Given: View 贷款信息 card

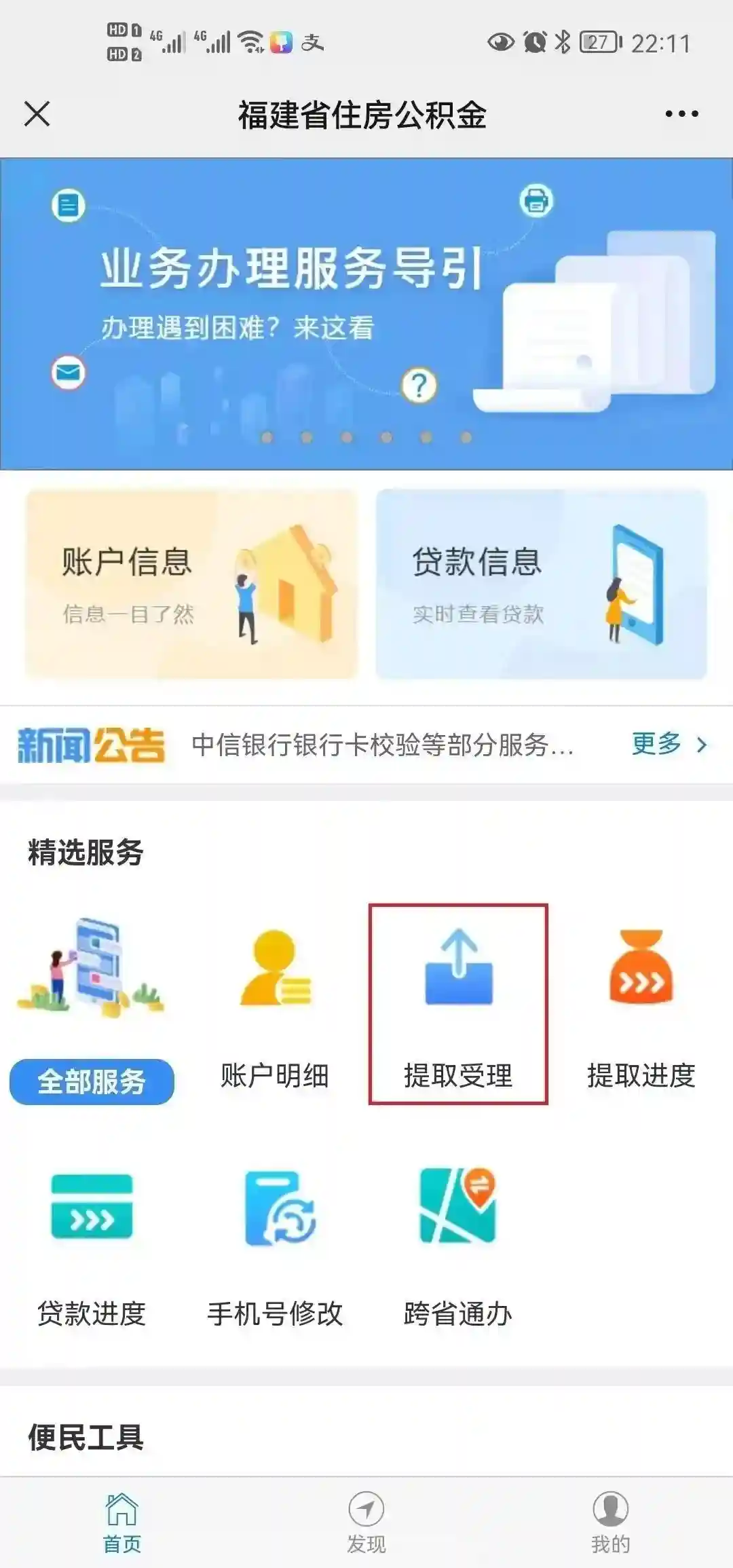Looking at the screenshot, I should tap(542, 584).
